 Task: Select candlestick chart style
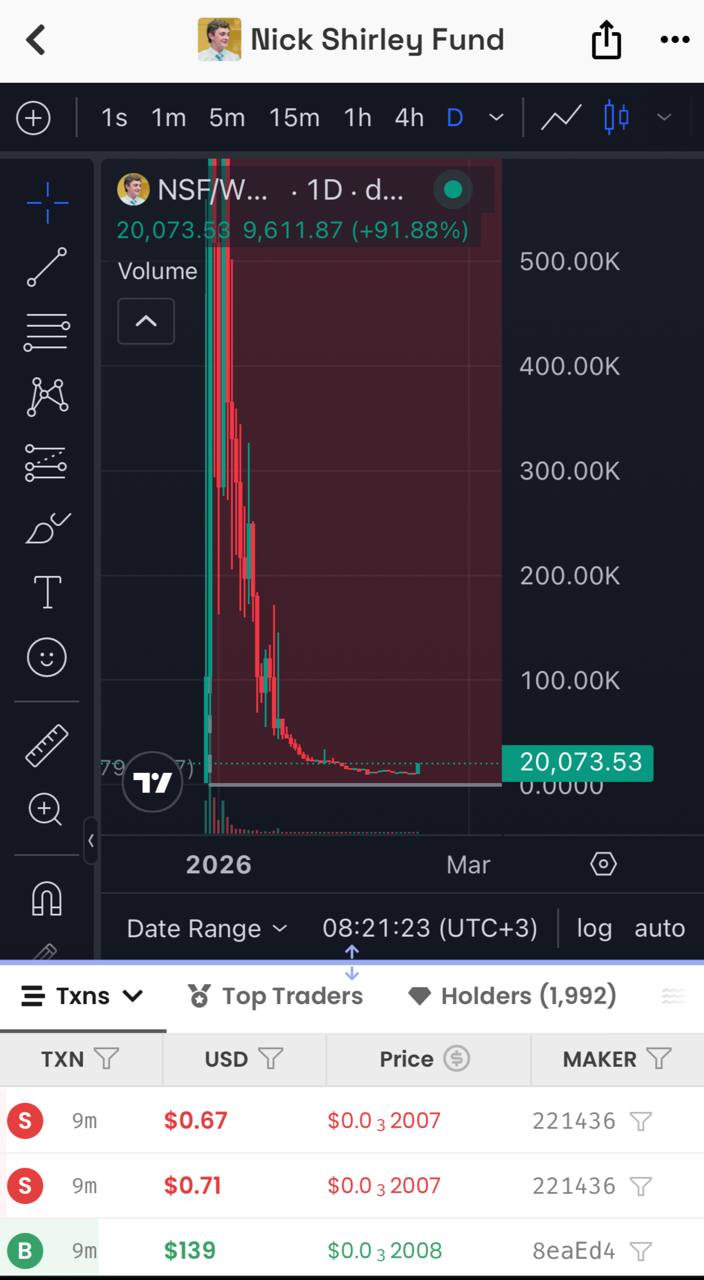[x=616, y=118]
